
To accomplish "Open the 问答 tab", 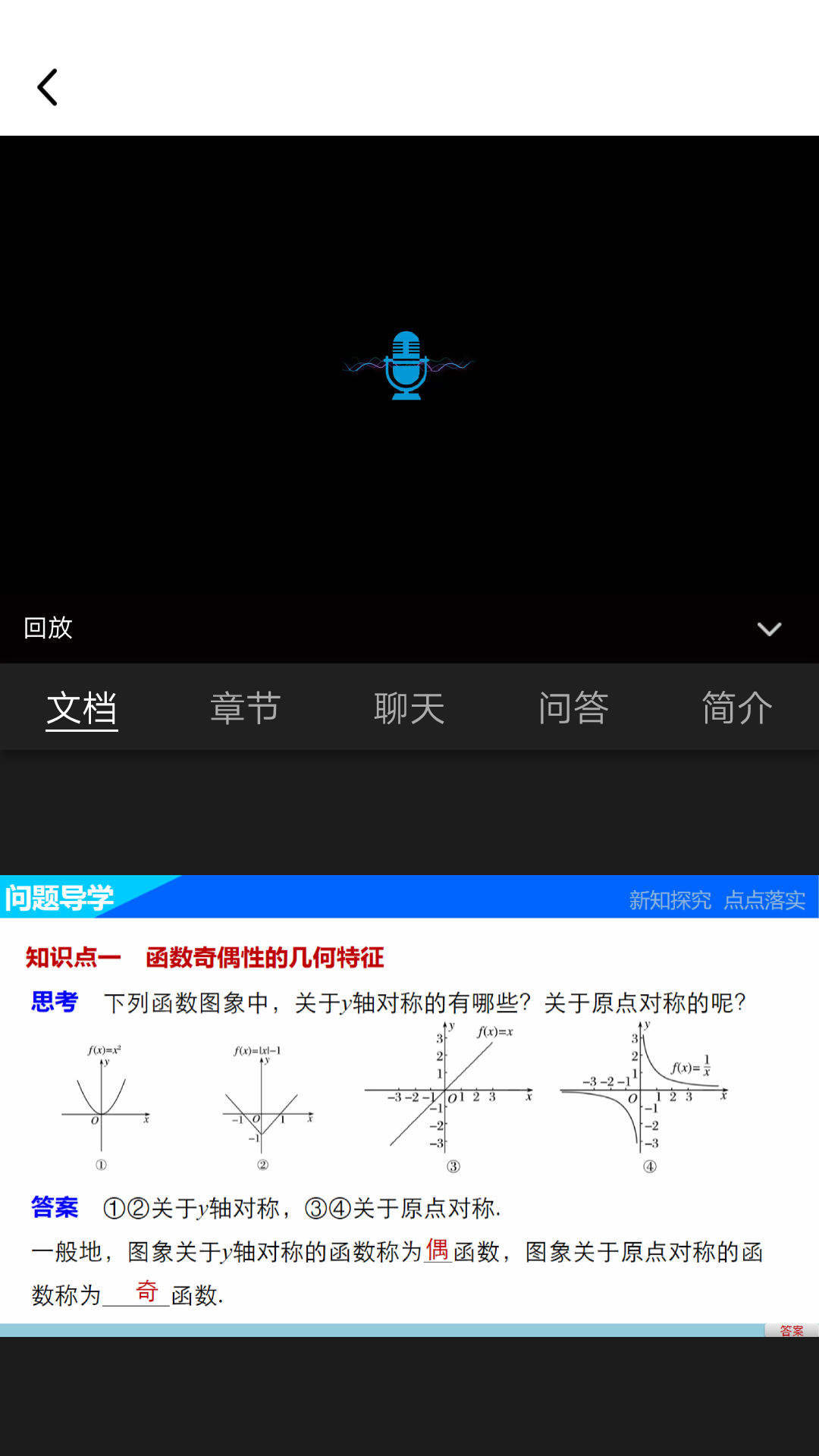I will coord(573,708).
